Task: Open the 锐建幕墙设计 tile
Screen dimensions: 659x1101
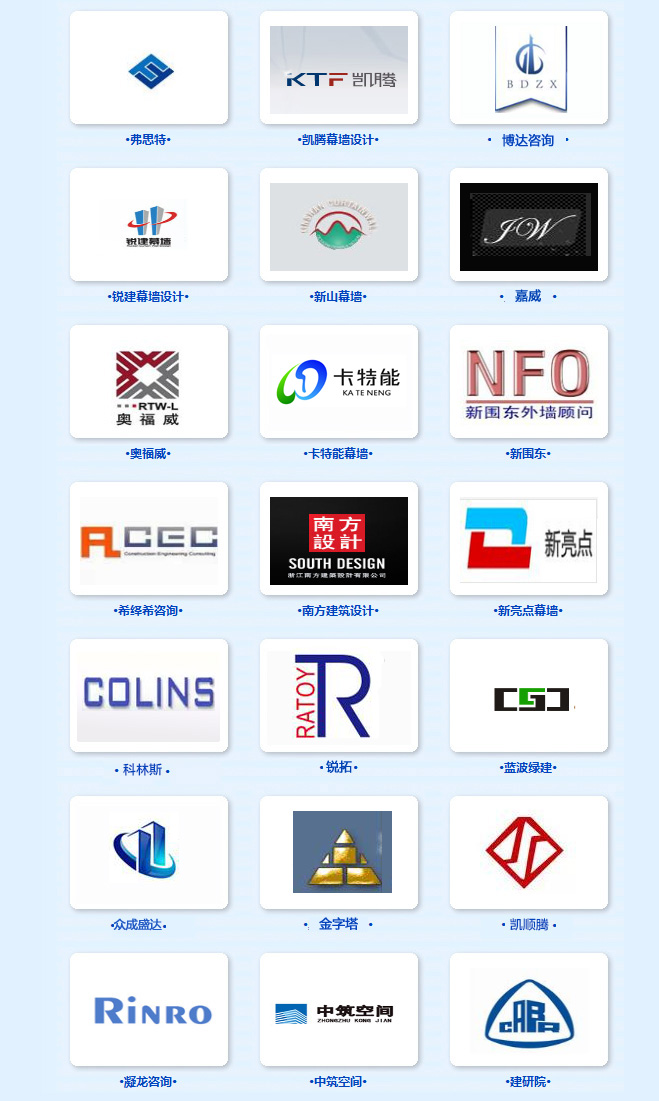Action: coord(149,225)
